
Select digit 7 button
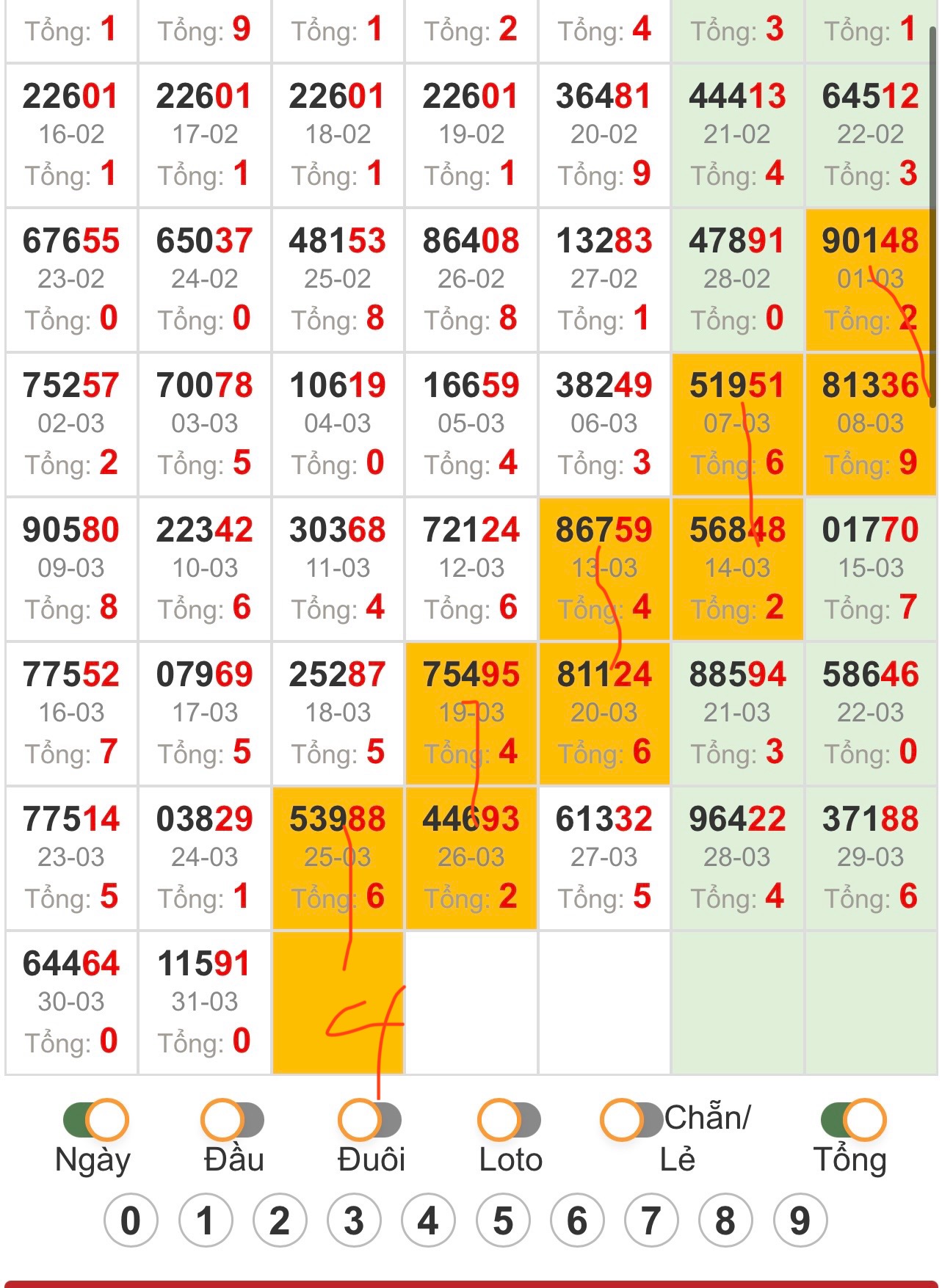(x=651, y=1220)
